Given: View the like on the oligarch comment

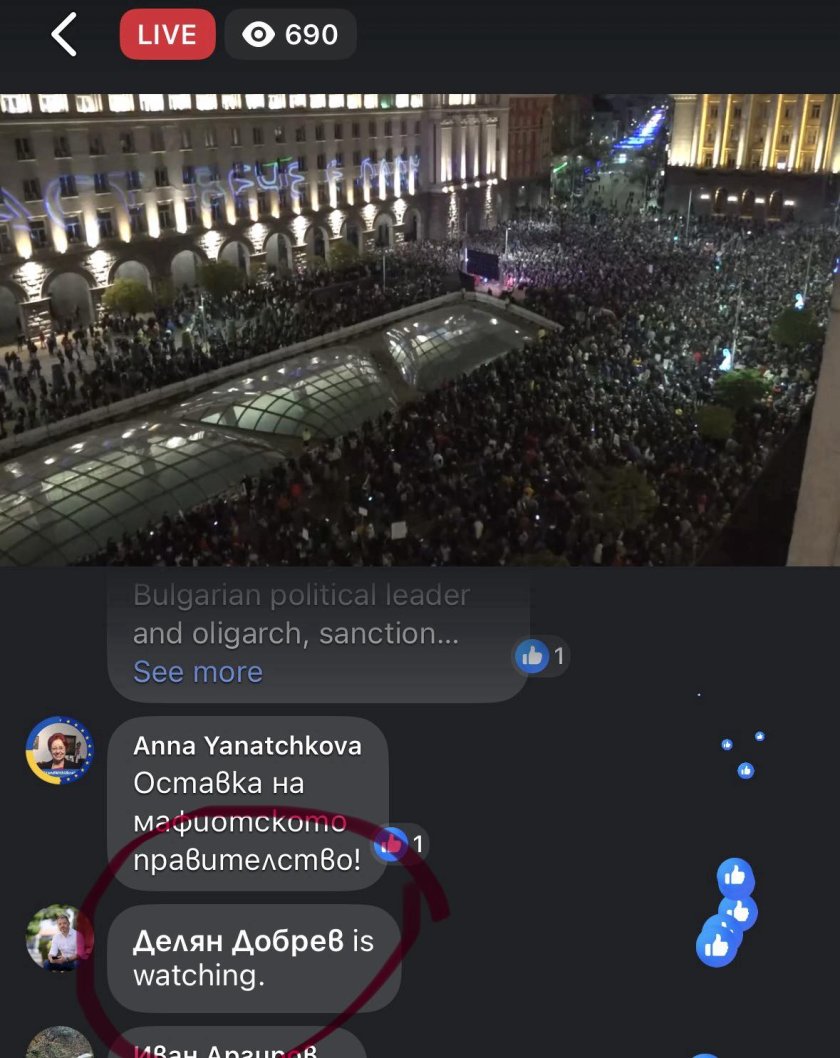Looking at the screenshot, I should tap(541, 656).
